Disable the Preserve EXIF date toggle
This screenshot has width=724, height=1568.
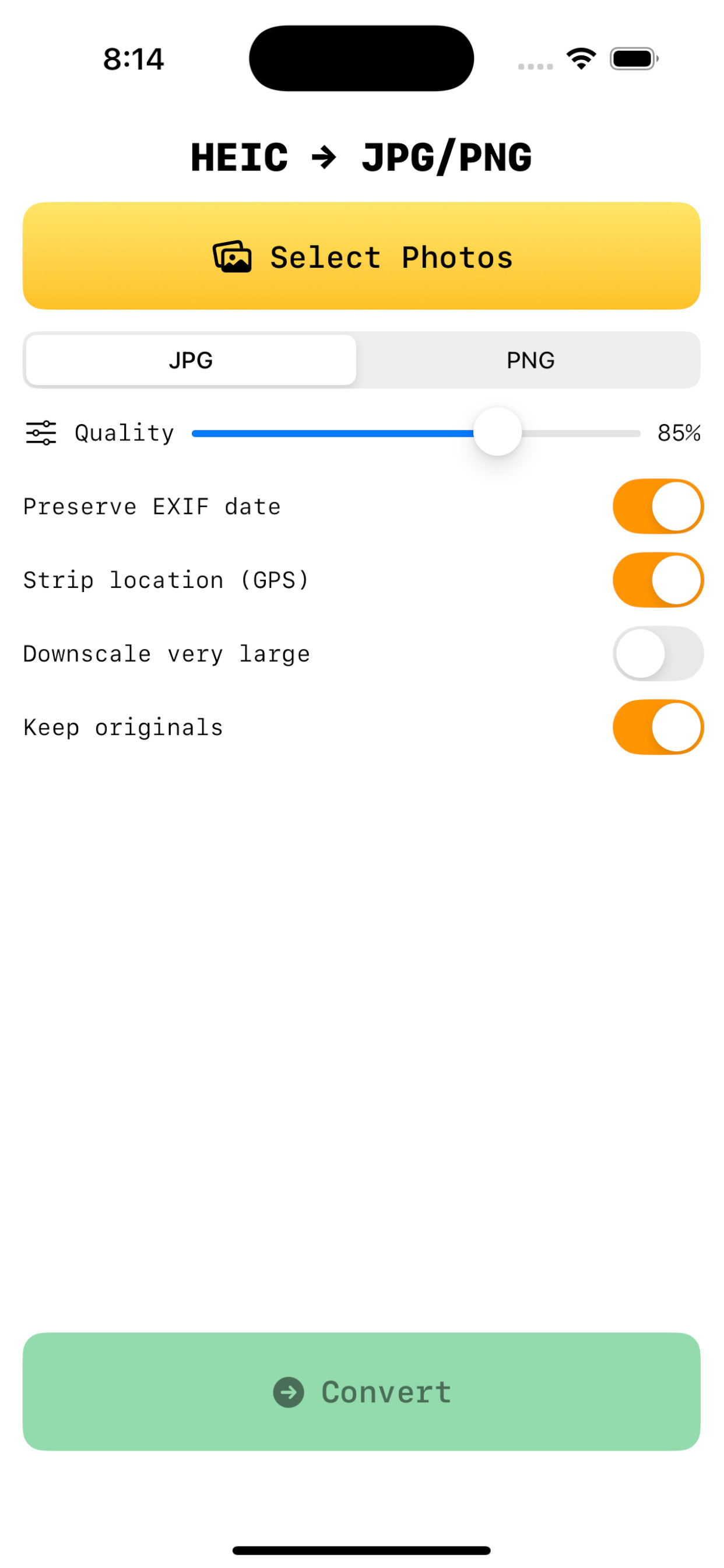tap(657, 506)
